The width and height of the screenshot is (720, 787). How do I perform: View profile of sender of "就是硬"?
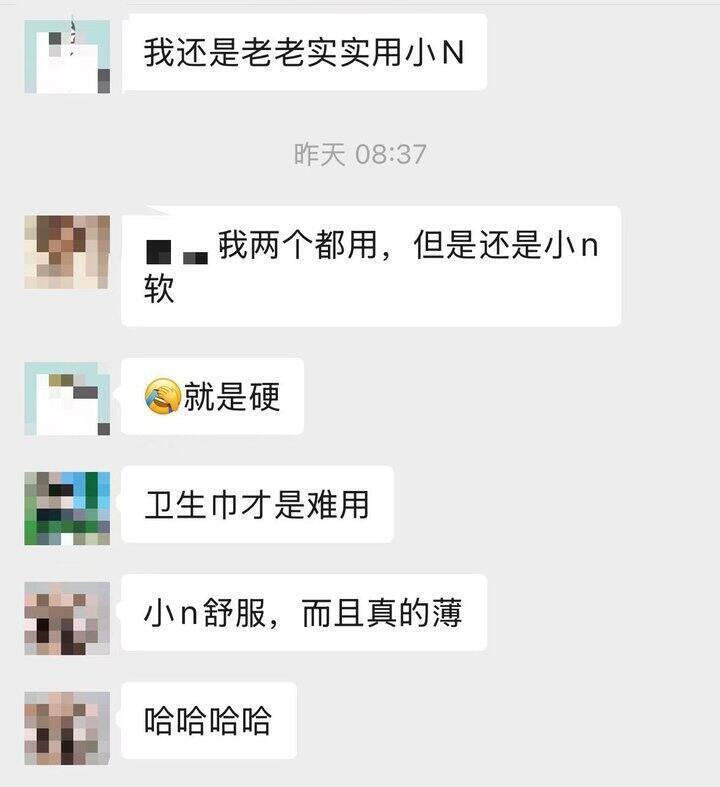pyautogui.click(x=67, y=398)
